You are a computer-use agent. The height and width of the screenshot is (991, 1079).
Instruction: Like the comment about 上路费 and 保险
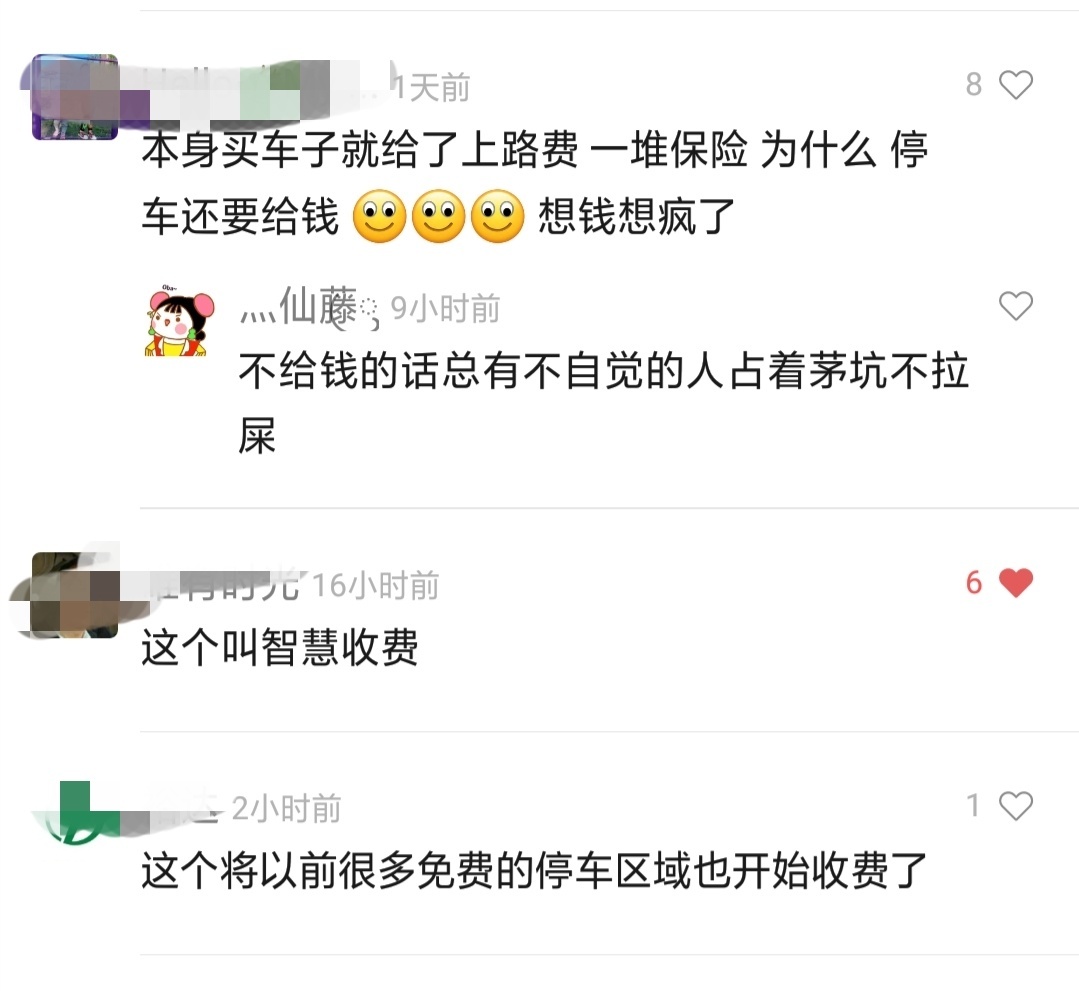click(x=1015, y=86)
